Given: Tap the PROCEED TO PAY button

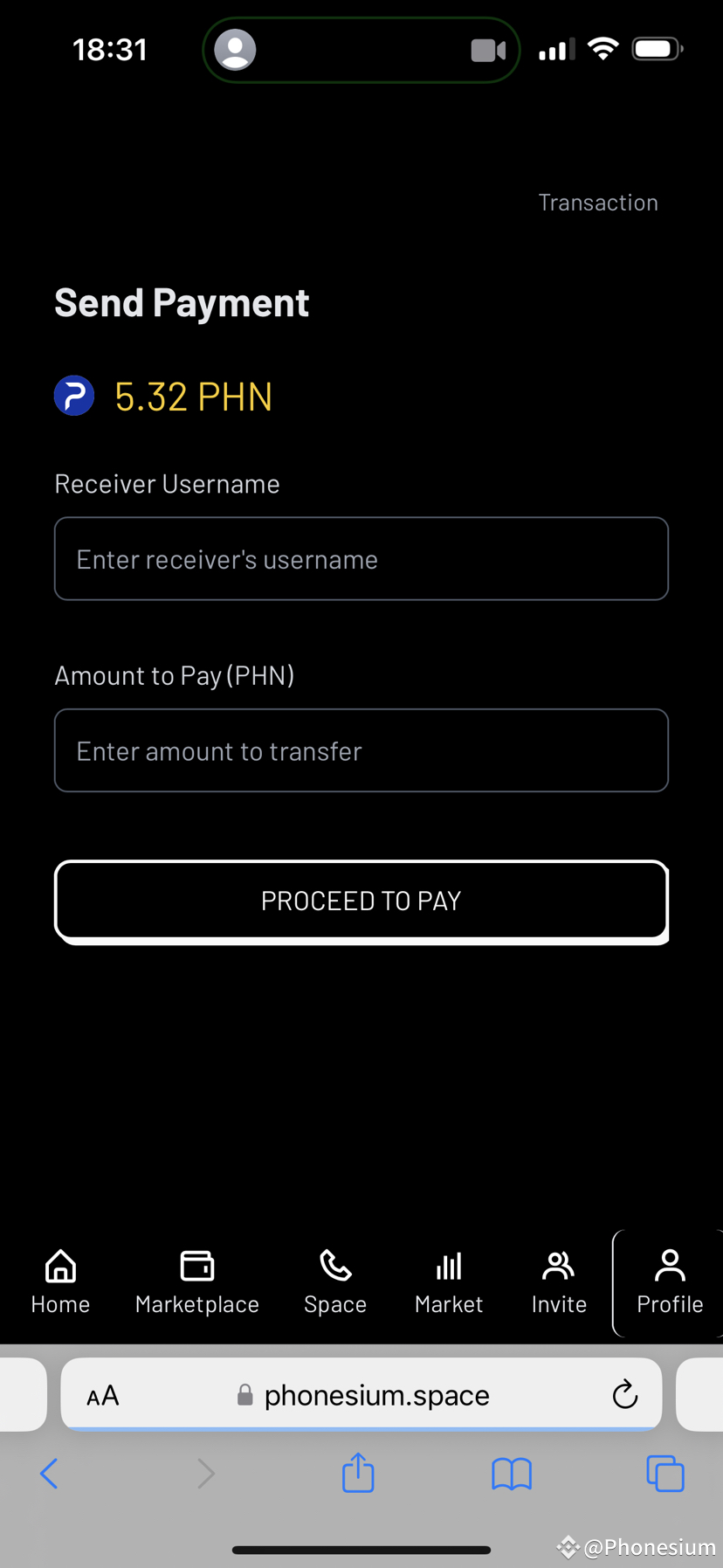Looking at the screenshot, I should pyautogui.click(x=361, y=901).
